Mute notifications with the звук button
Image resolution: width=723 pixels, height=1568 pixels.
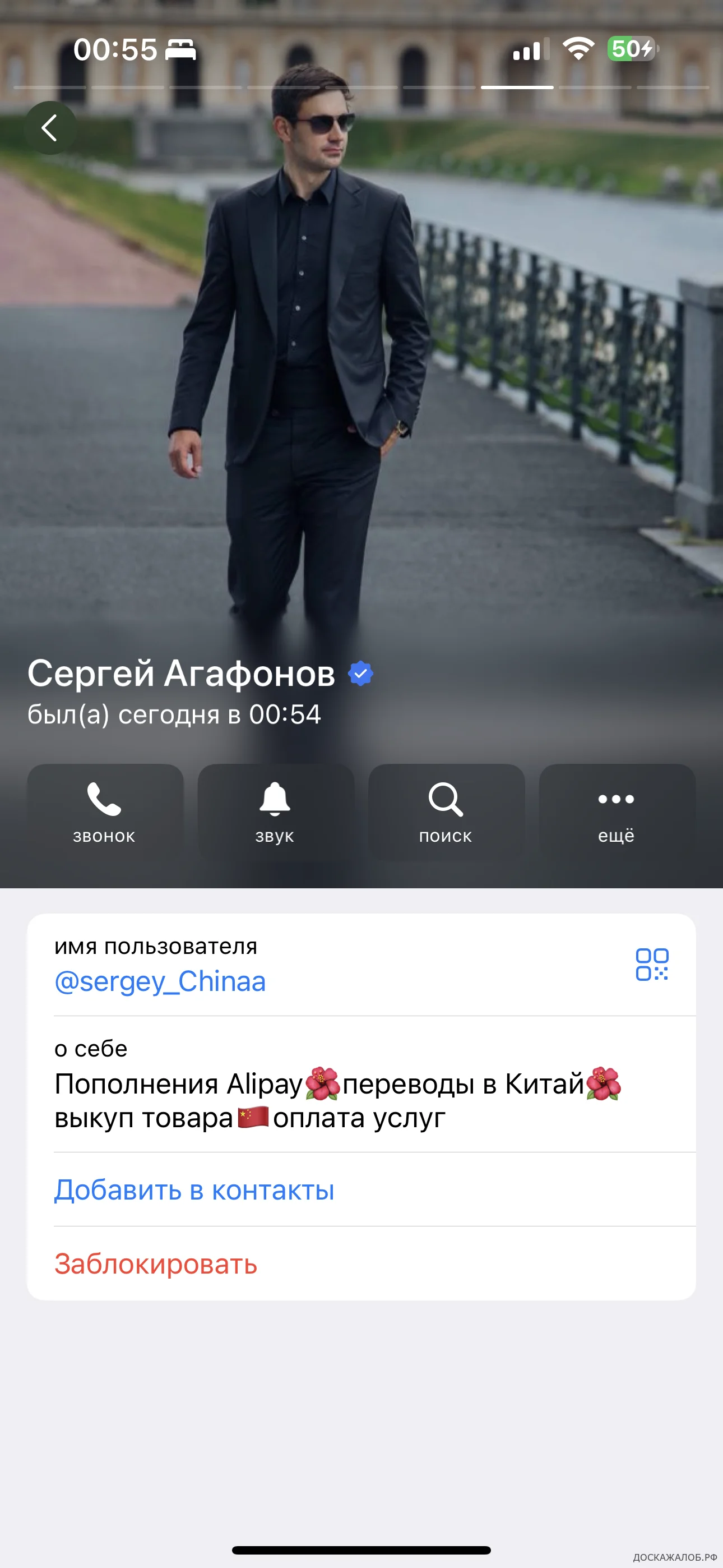click(x=275, y=812)
